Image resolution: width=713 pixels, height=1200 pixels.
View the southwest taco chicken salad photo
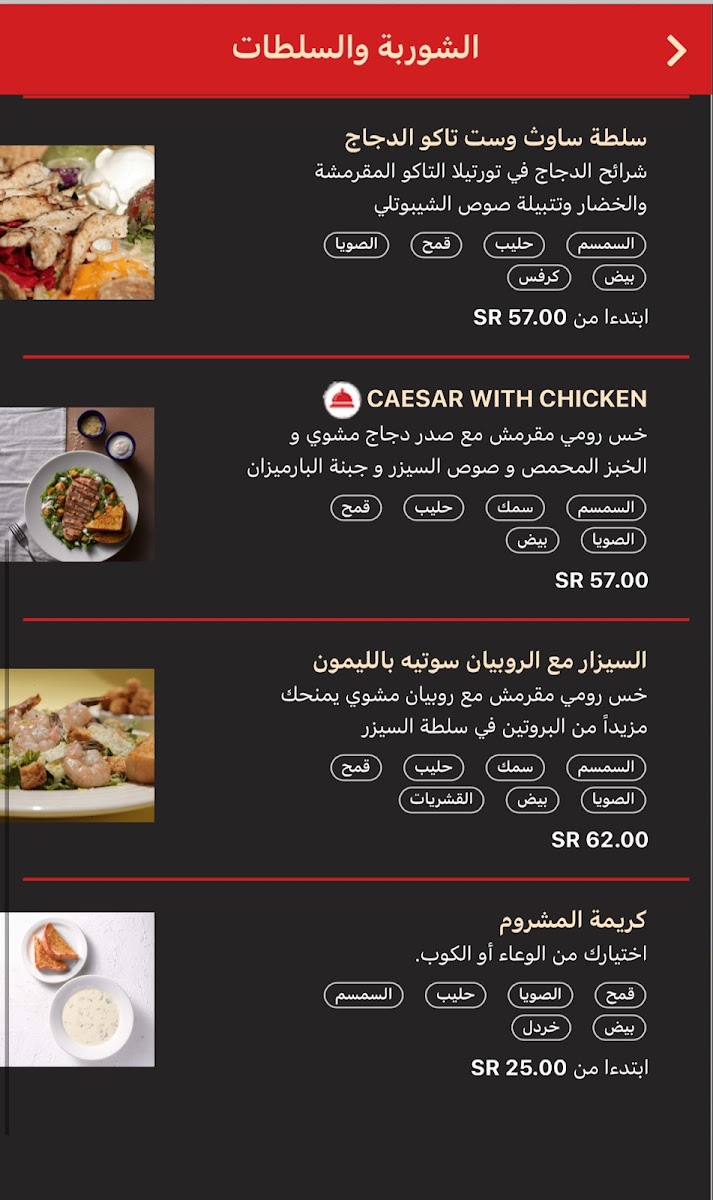tap(77, 223)
